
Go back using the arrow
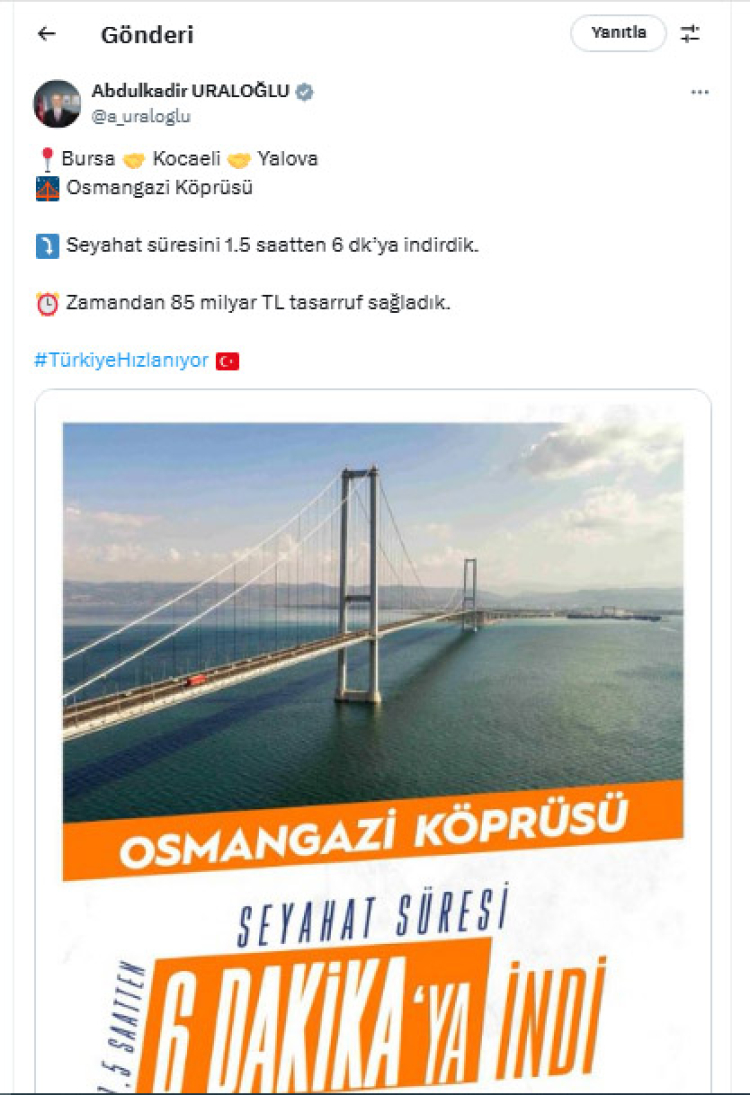point(46,34)
